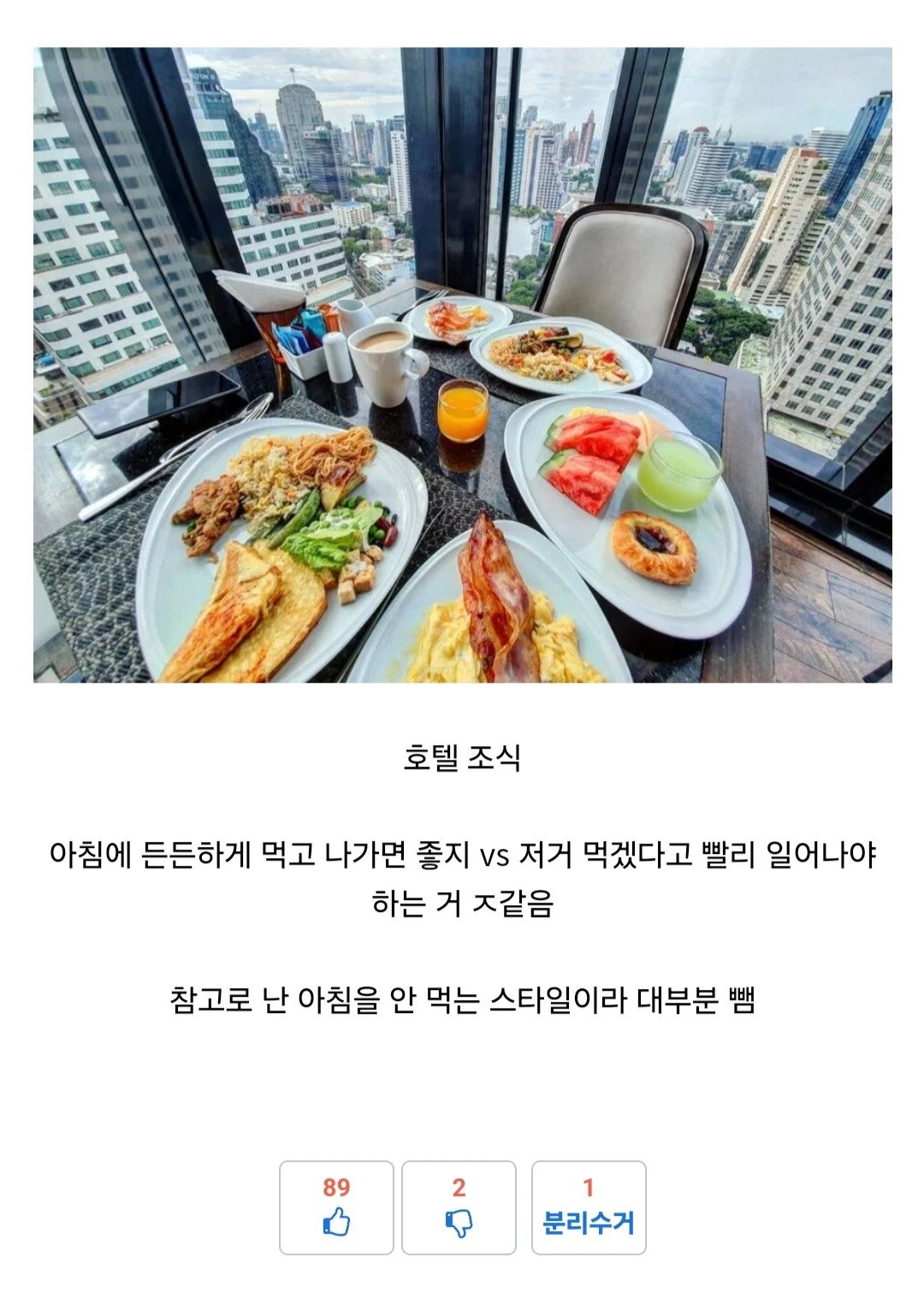Tap the 분리수거 button
This screenshot has width=924, height=1292.
tap(589, 1207)
